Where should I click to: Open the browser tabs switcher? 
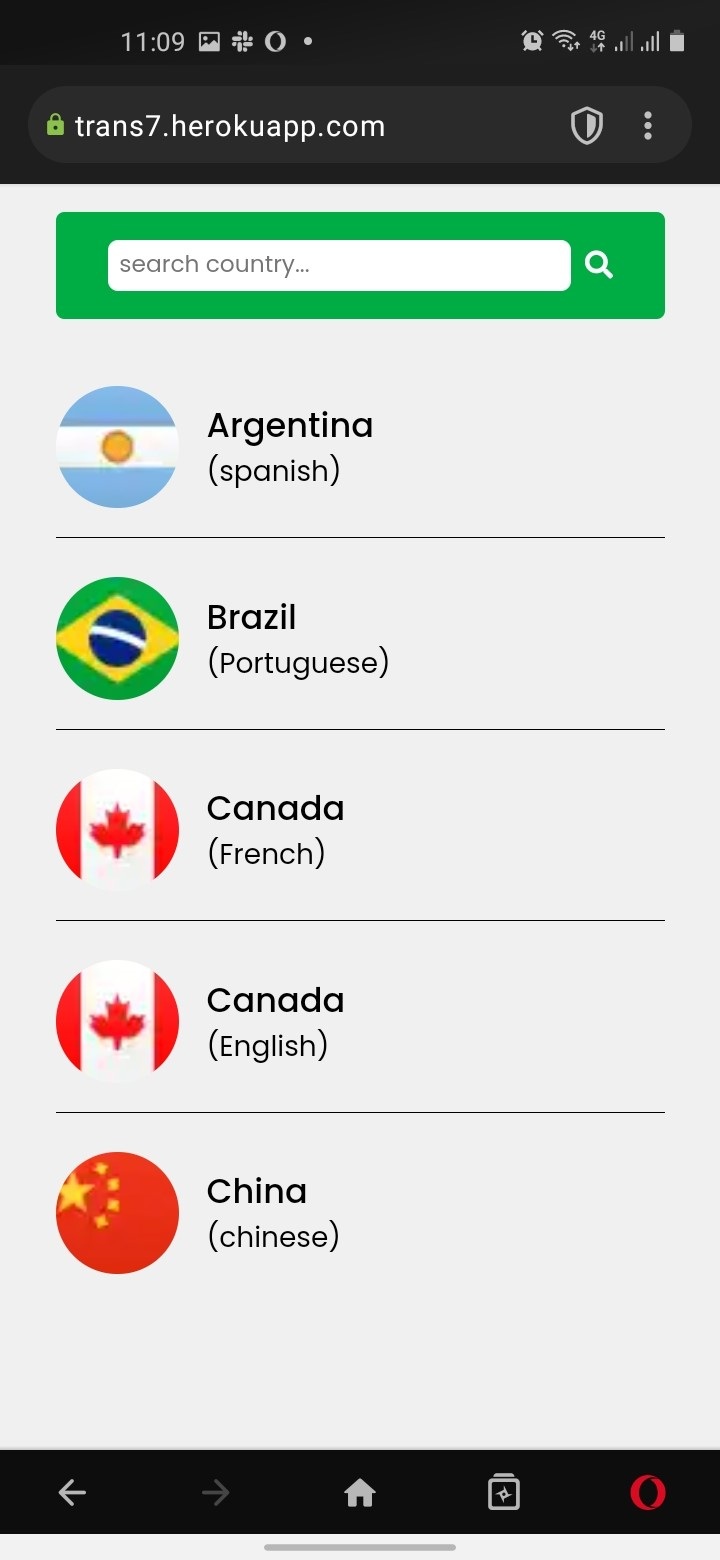(504, 1493)
